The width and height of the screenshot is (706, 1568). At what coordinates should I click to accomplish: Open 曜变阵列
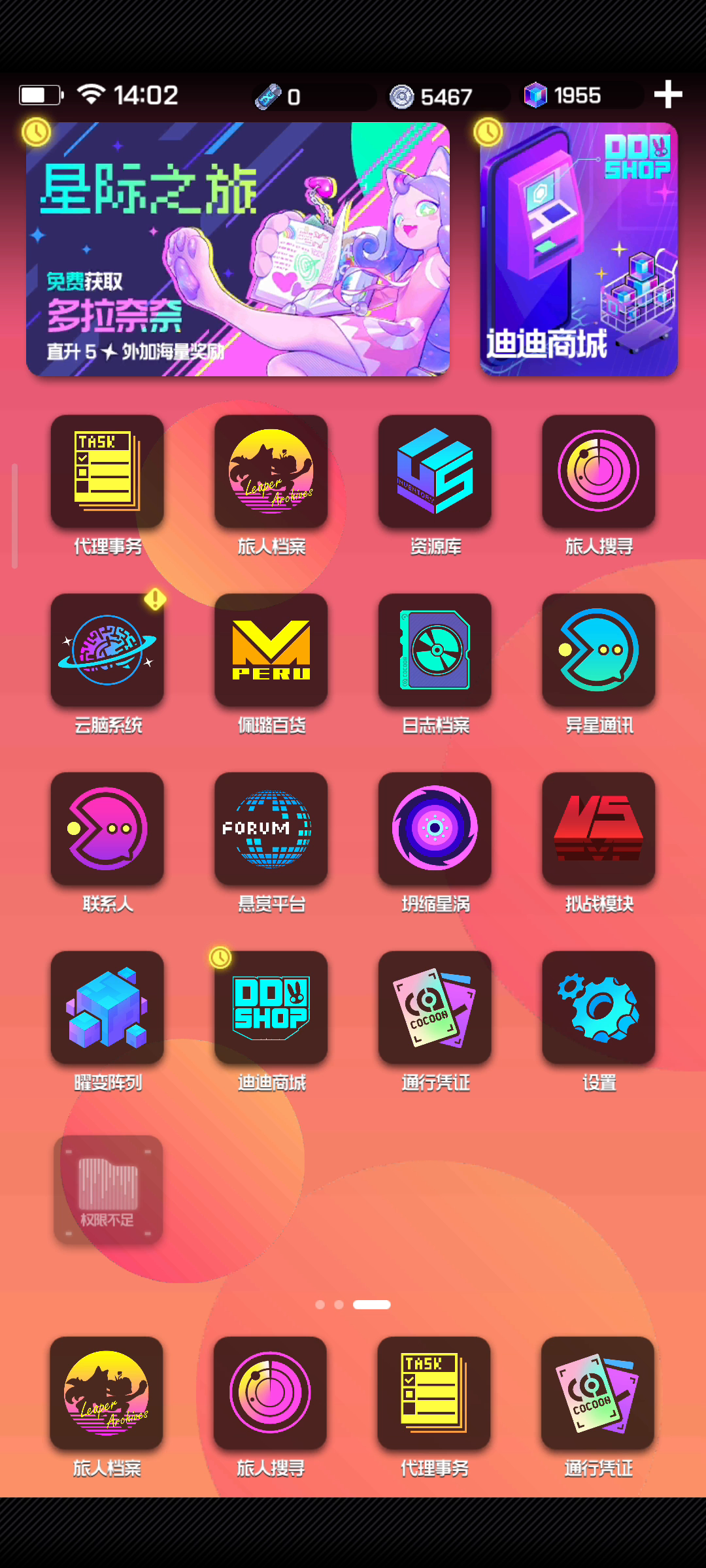pyautogui.click(x=108, y=1007)
